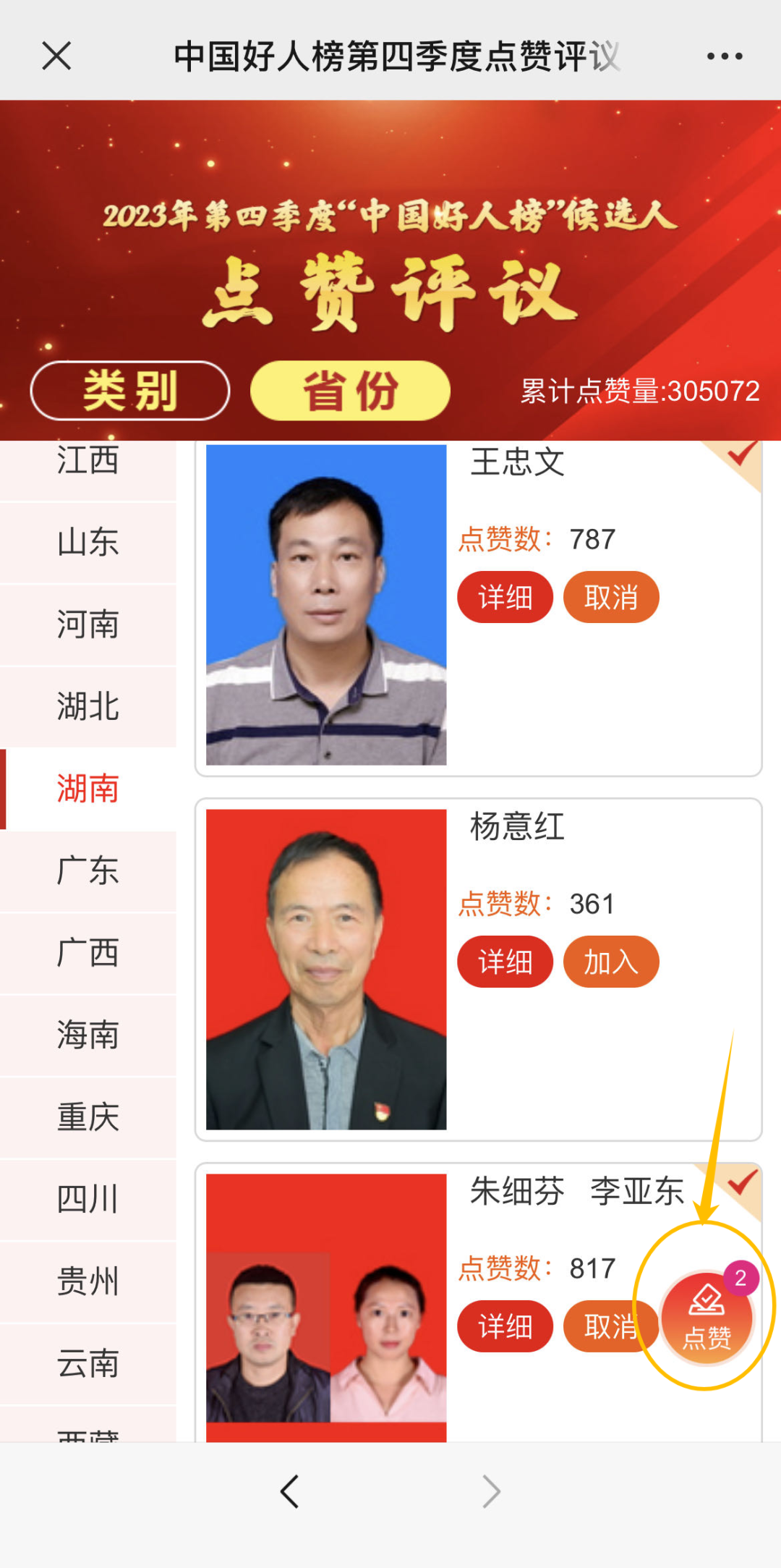Cancel the vote for 王忠文 with 取消
The width and height of the screenshot is (781, 1568).
[611, 596]
